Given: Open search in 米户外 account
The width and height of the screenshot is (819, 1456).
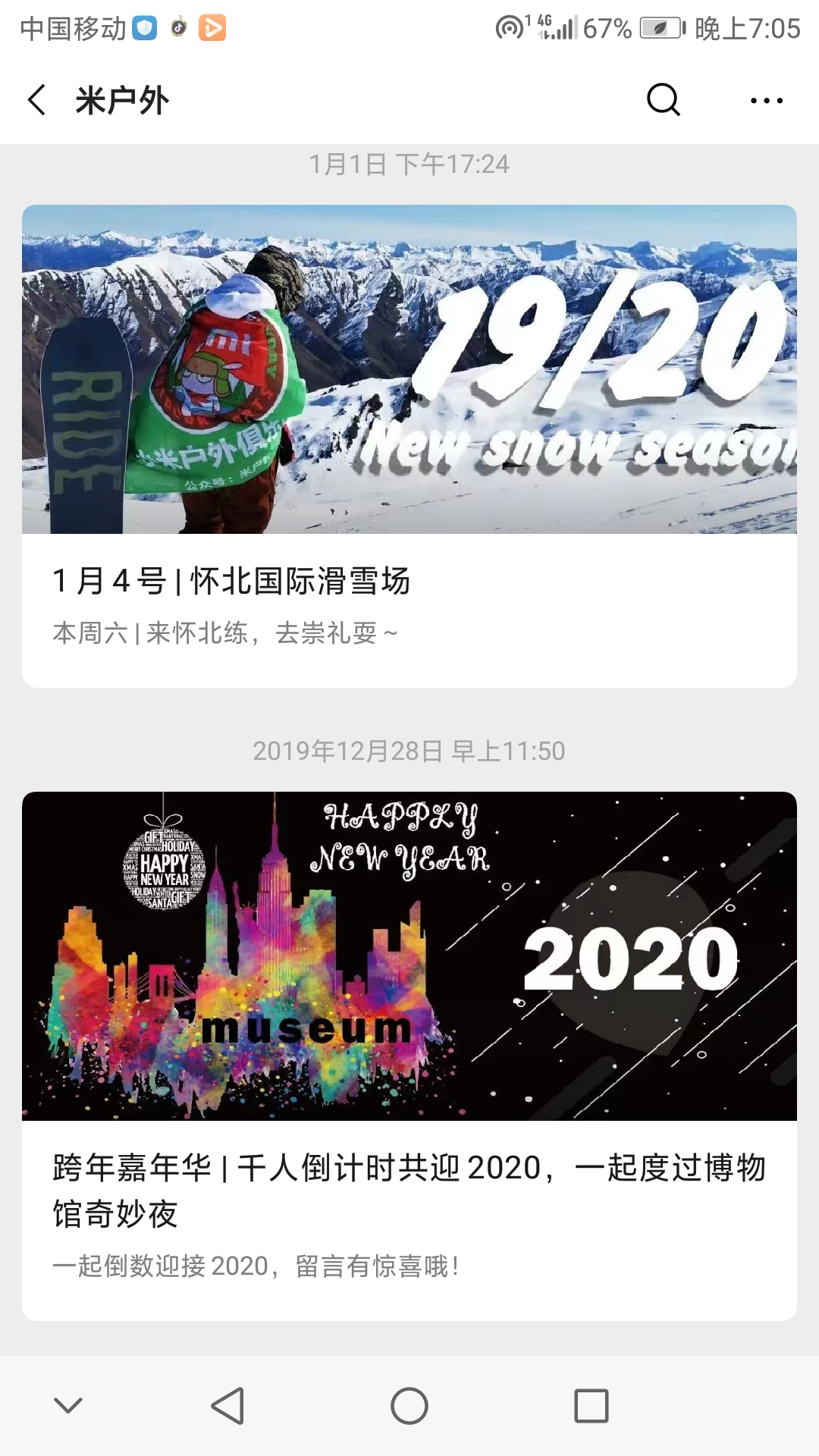Looking at the screenshot, I should [664, 99].
